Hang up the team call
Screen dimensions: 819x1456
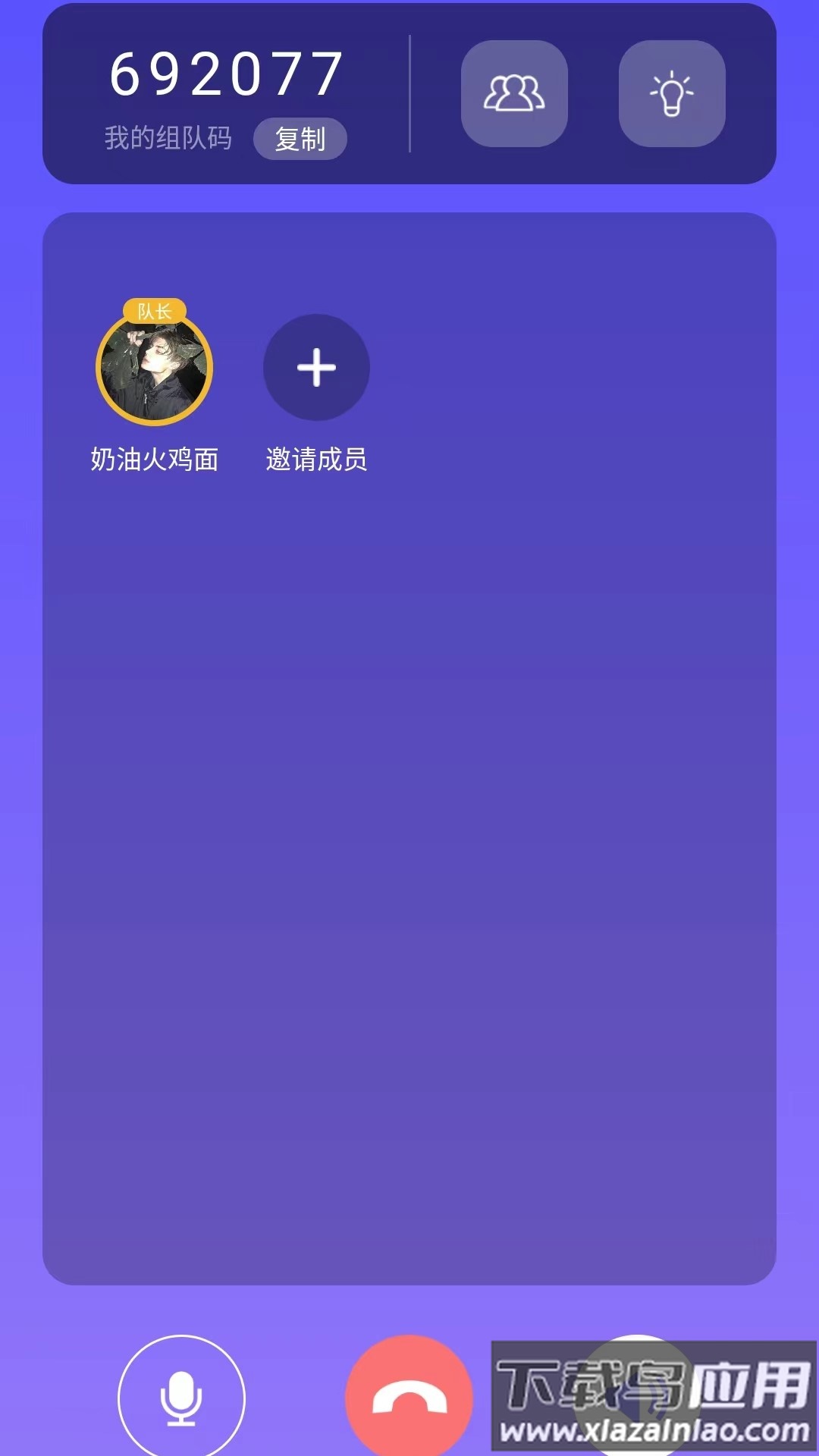[x=409, y=1398]
